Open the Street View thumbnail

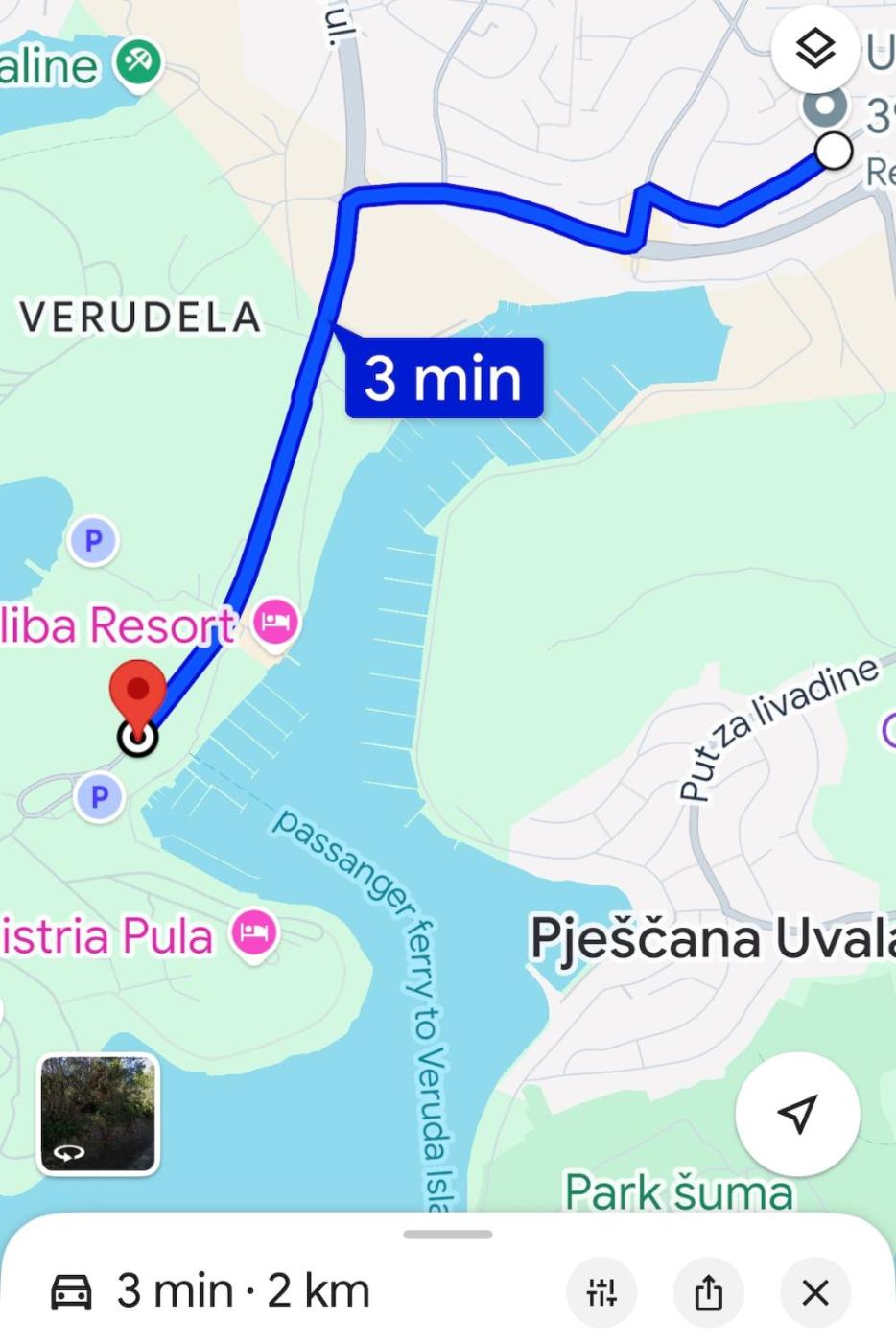pos(98,1115)
